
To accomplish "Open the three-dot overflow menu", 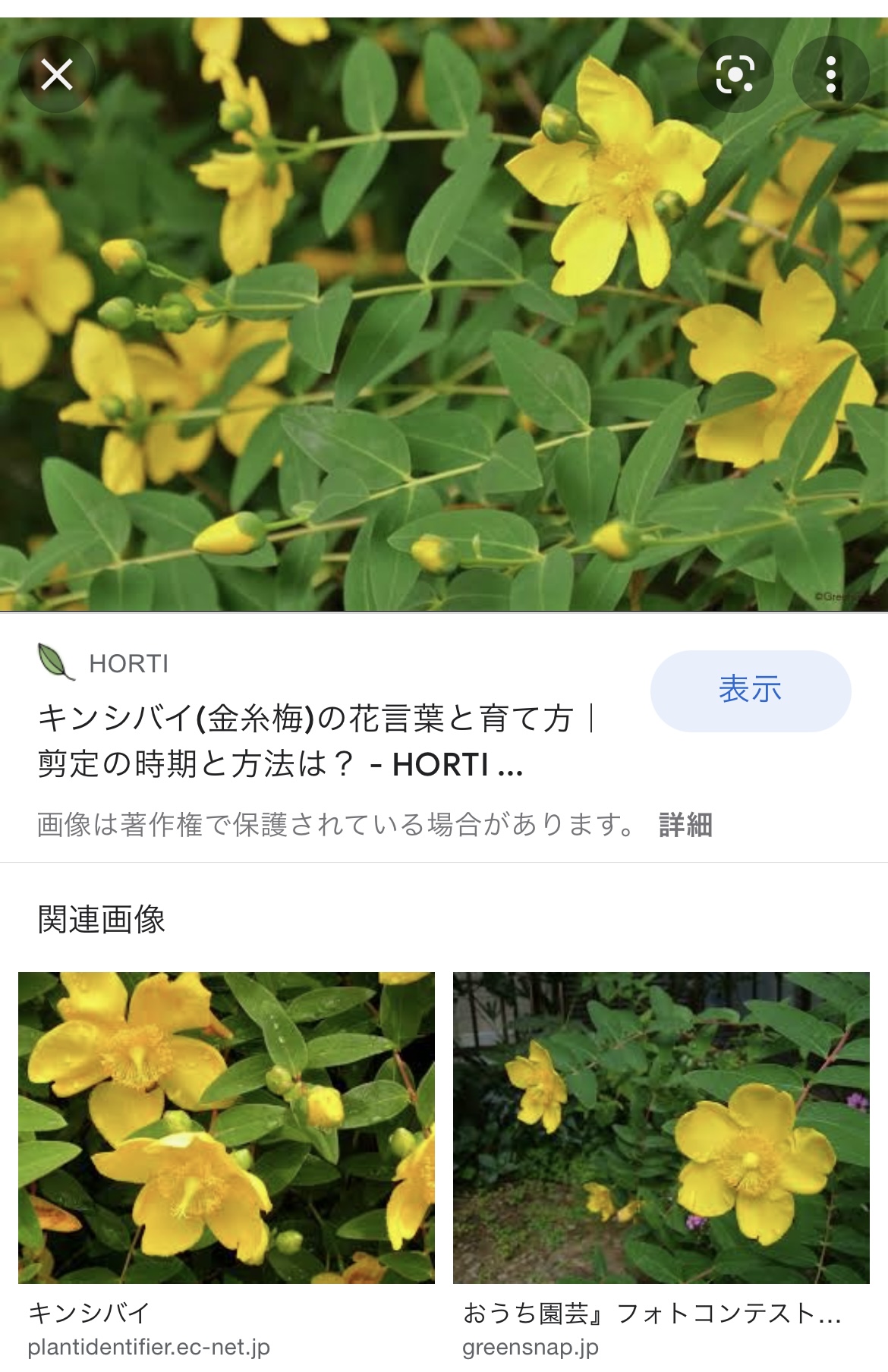I will [831, 74].
